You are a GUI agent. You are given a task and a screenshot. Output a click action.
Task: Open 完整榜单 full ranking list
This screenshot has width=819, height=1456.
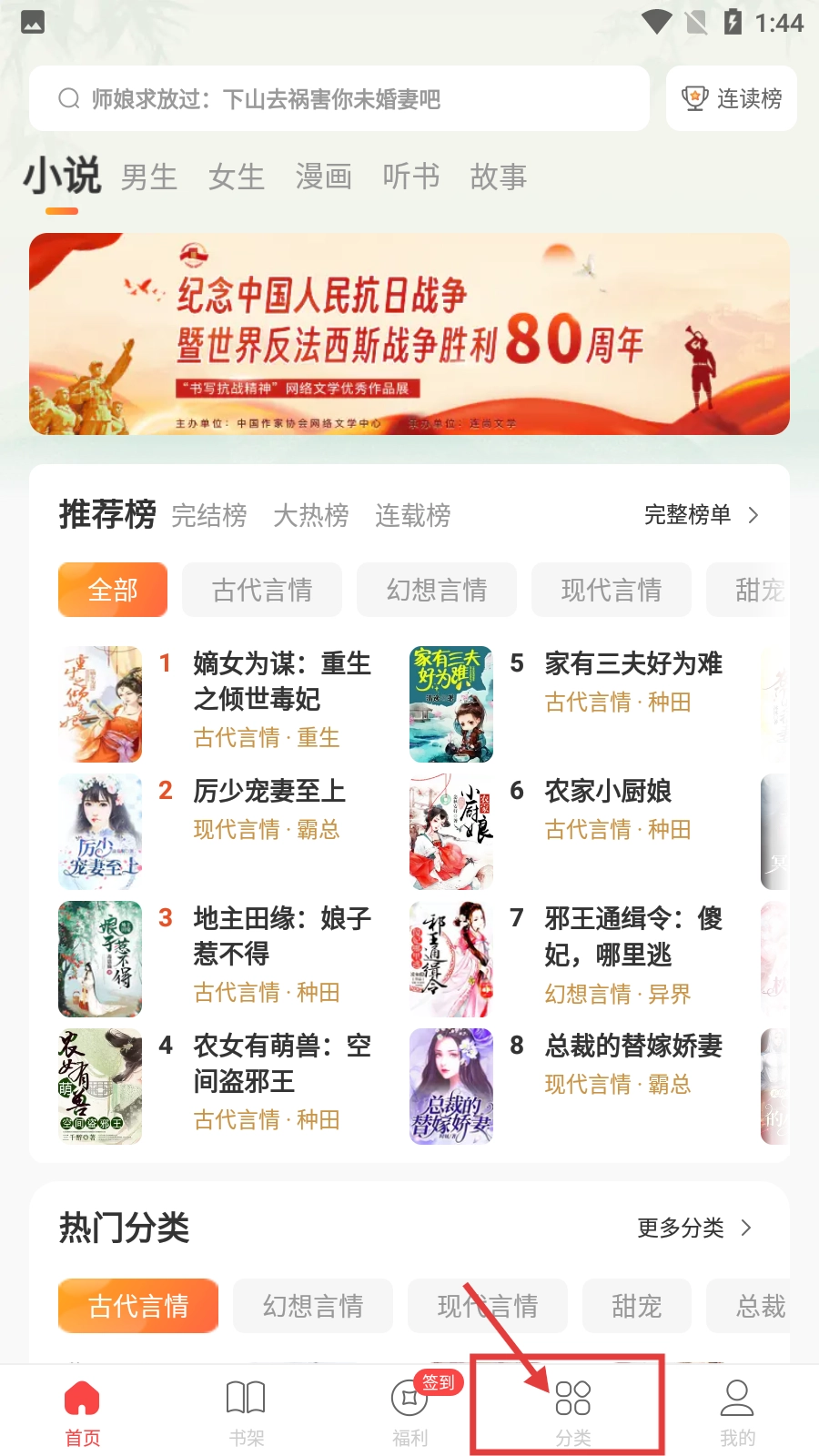(701, 515)
